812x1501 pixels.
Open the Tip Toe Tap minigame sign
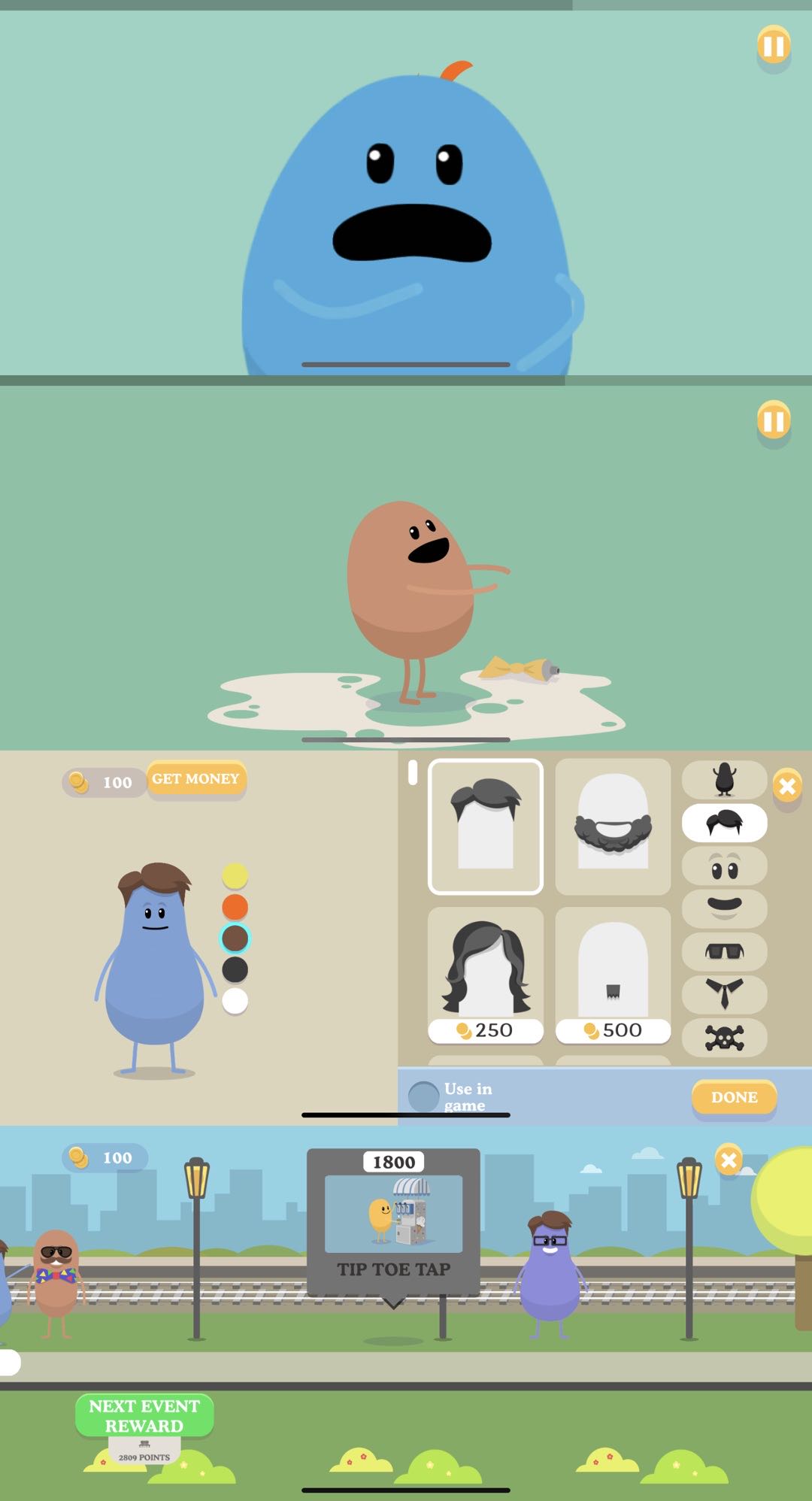pyautogui.click(x=393, y=1222)
